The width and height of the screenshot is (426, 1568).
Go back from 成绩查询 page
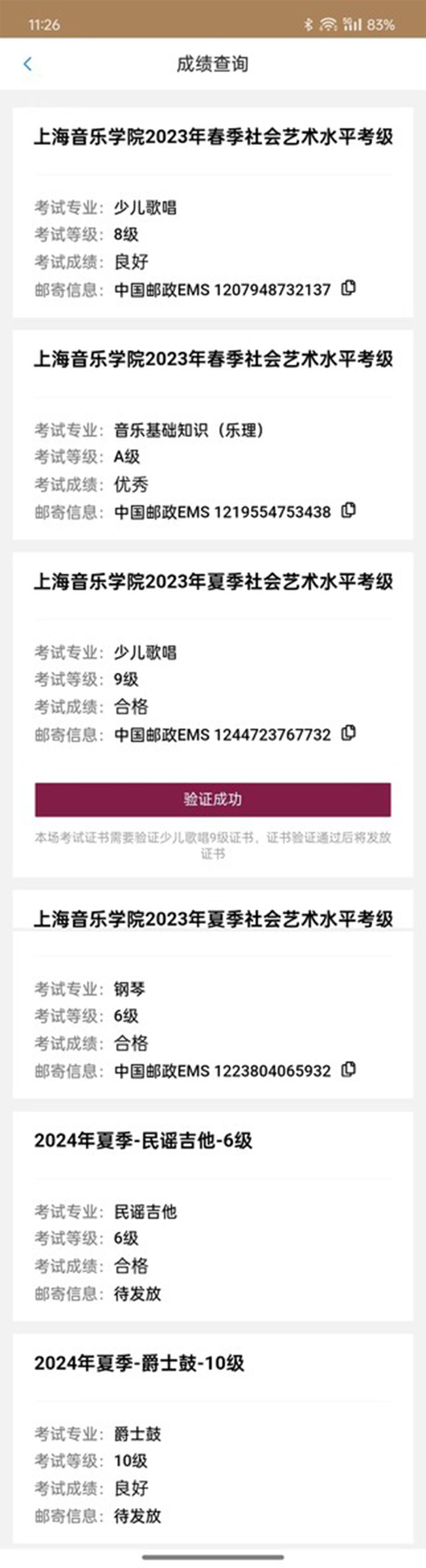click(27, 64)
